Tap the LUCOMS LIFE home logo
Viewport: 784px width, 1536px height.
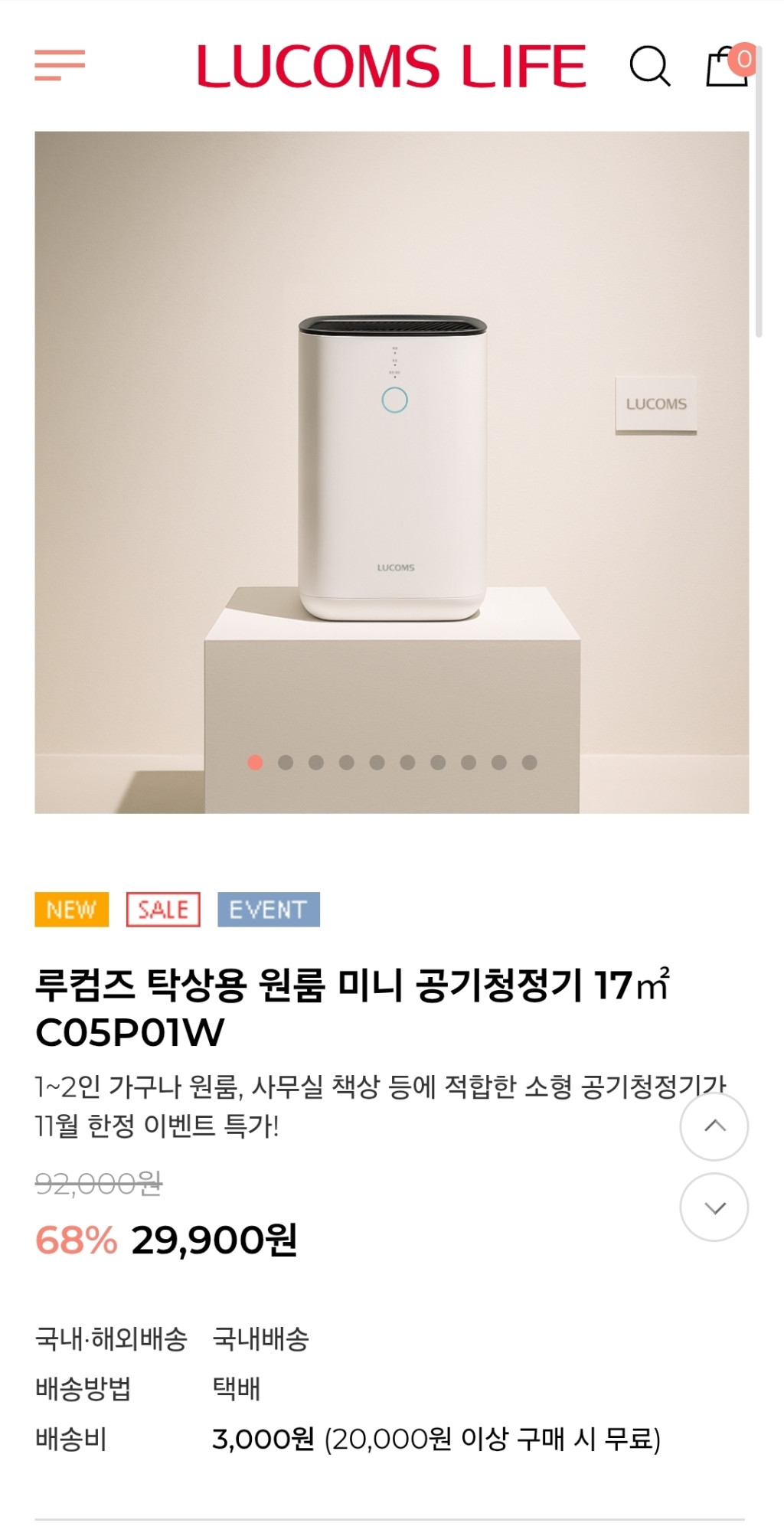point(391,67)
